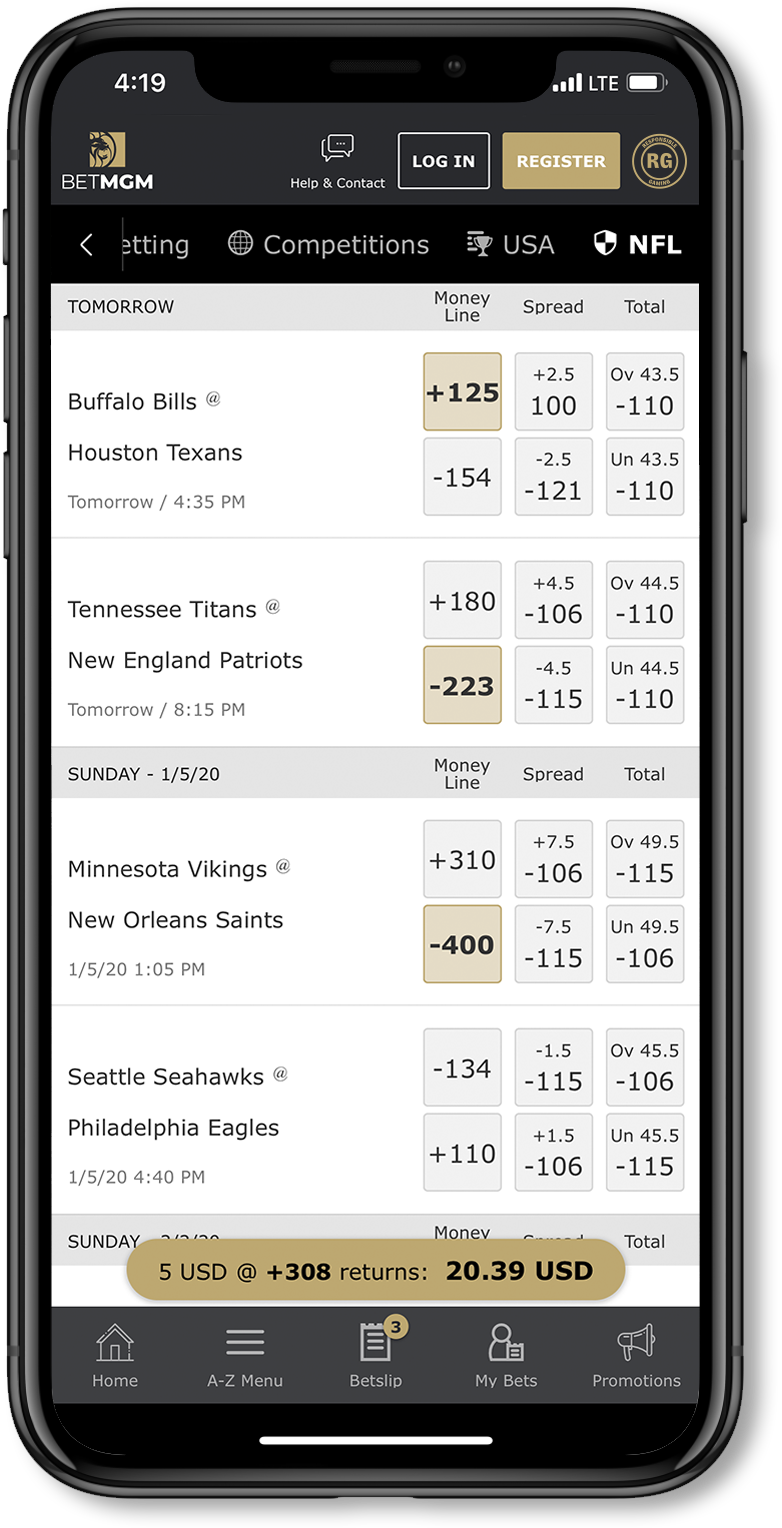Open the A-Z Menu

[245, 1356]
